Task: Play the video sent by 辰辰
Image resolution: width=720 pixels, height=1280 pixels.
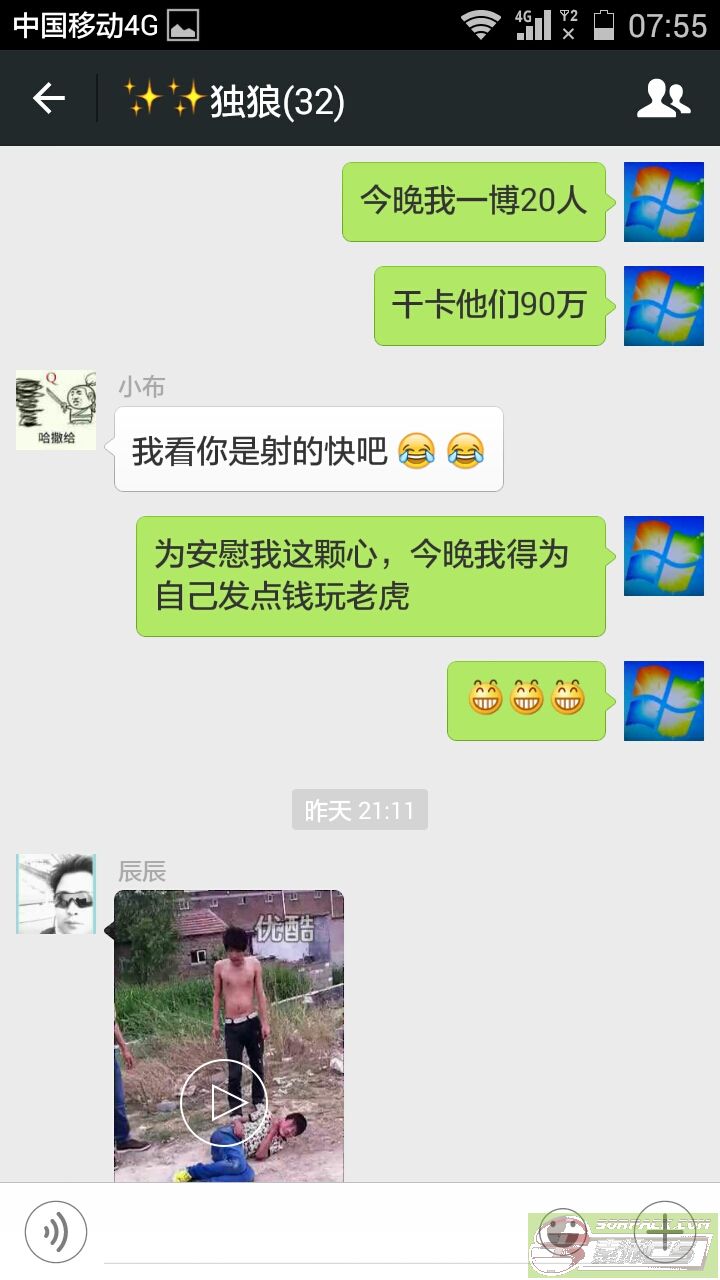Action: point(229,1036)
